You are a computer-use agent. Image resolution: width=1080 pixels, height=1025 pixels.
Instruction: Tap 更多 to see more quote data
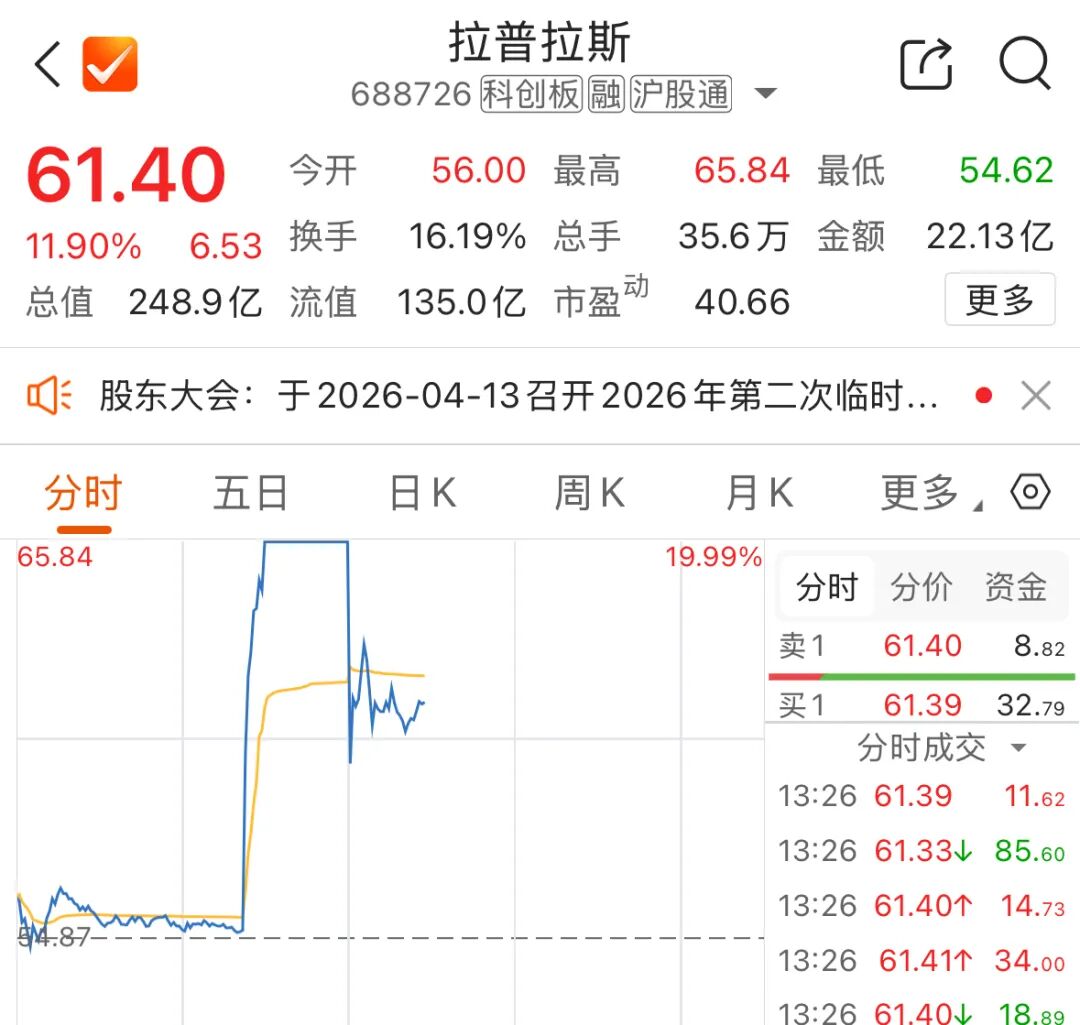point(999,300)
